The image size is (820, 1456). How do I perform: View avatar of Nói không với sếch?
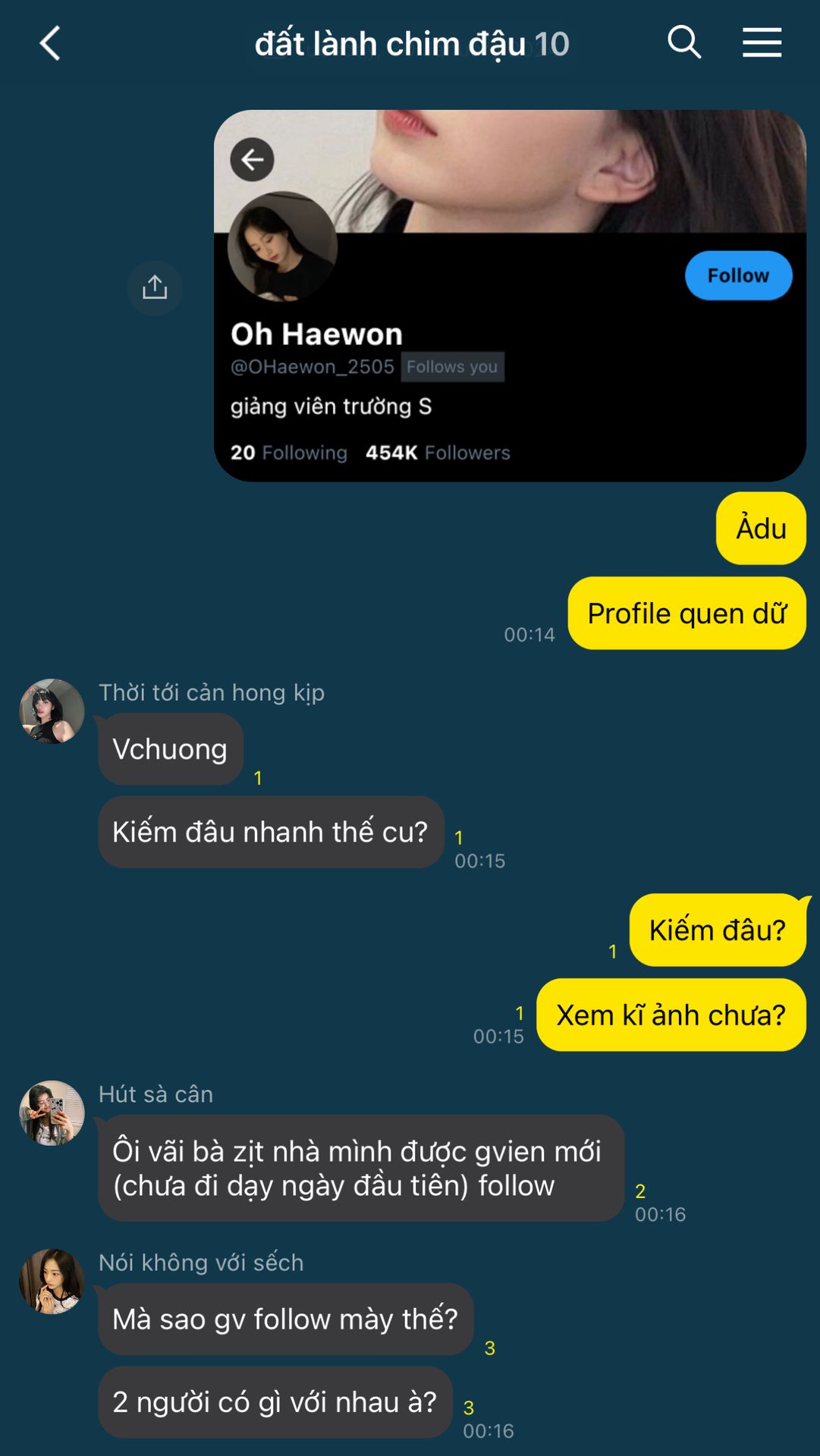52,1281
